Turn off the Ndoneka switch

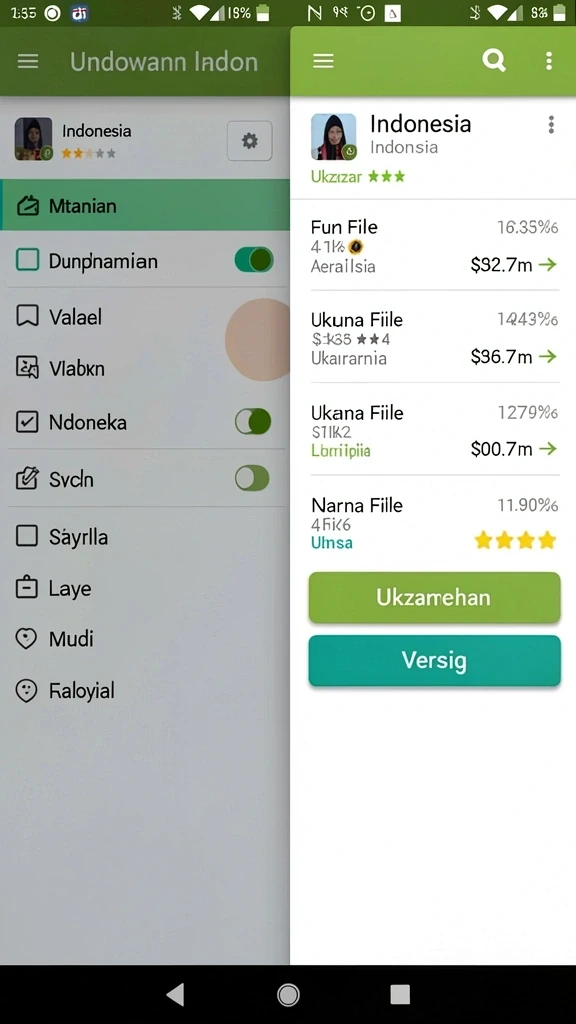click(x=253, y=422)
